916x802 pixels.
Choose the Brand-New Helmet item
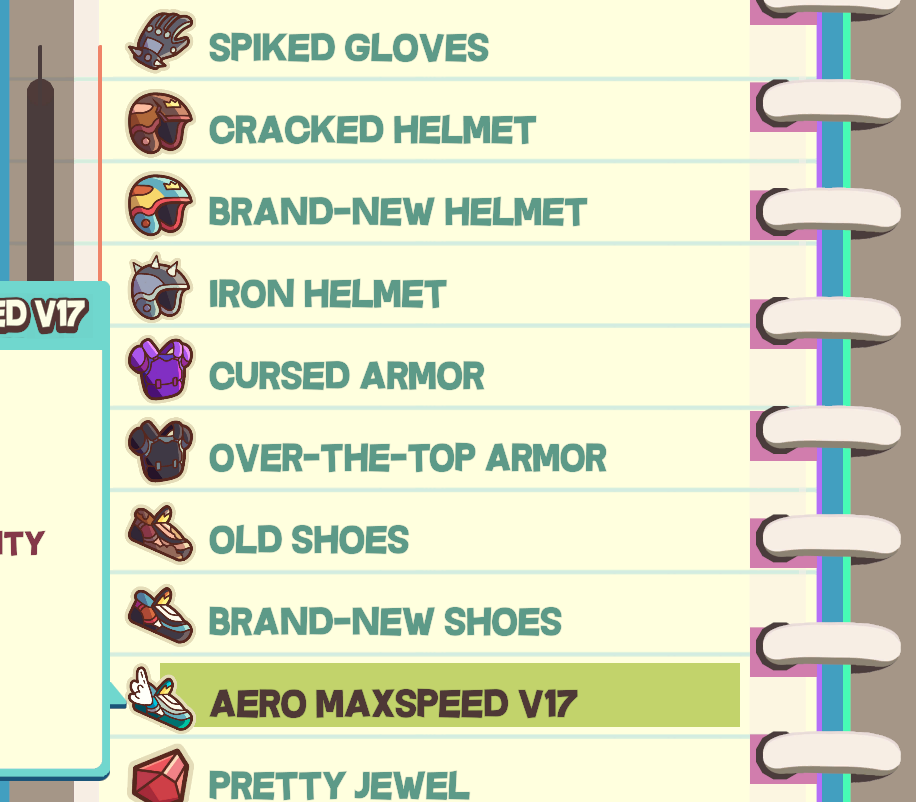397,211
